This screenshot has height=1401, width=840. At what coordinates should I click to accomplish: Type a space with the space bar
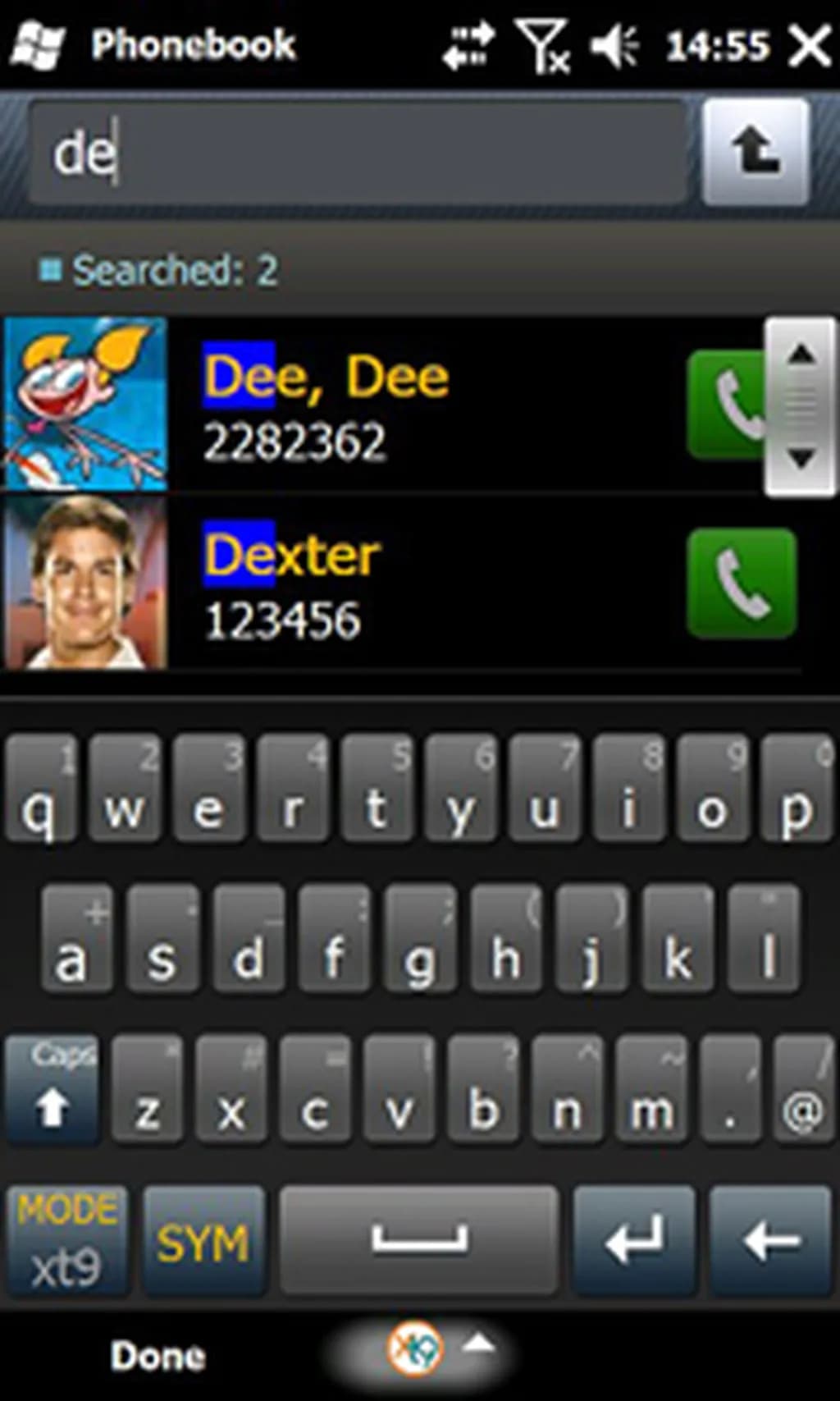click(419, 1241)
